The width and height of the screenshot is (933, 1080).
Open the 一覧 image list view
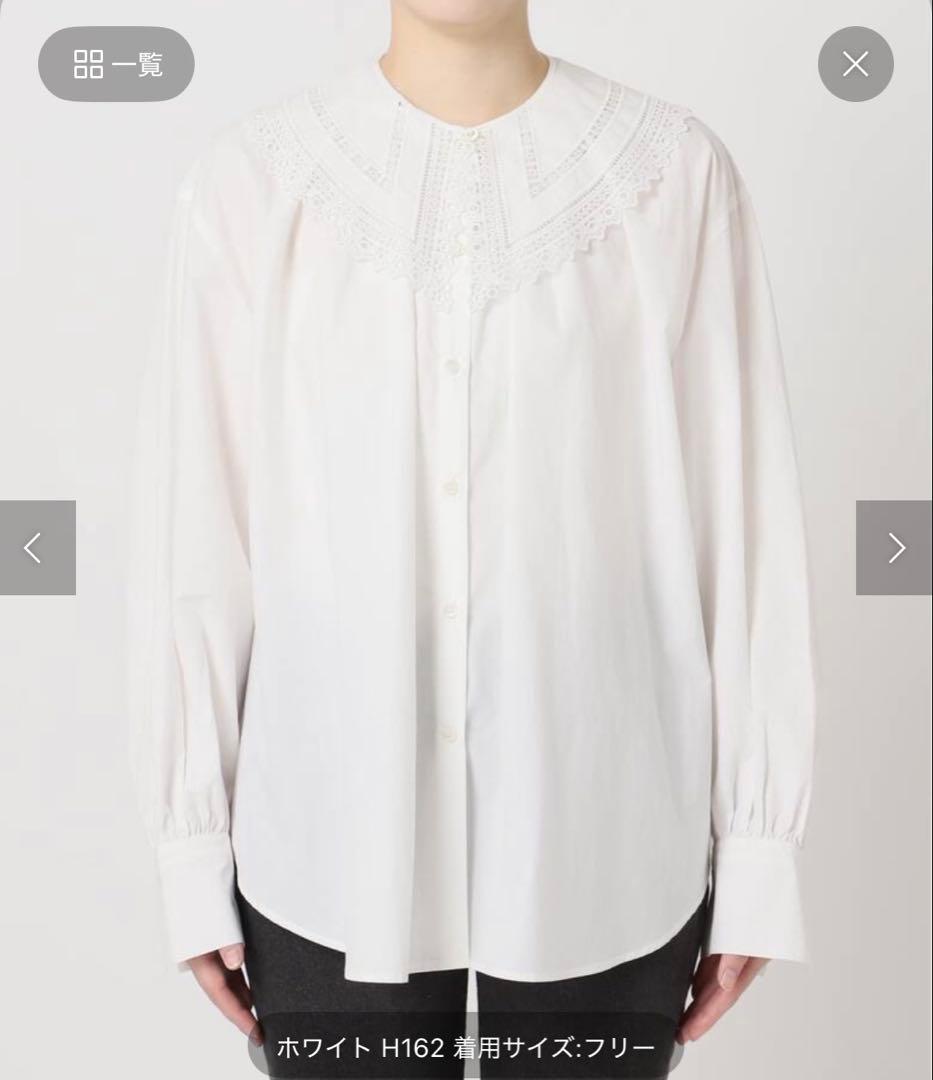pyautogui.click(x=116, y=65)
